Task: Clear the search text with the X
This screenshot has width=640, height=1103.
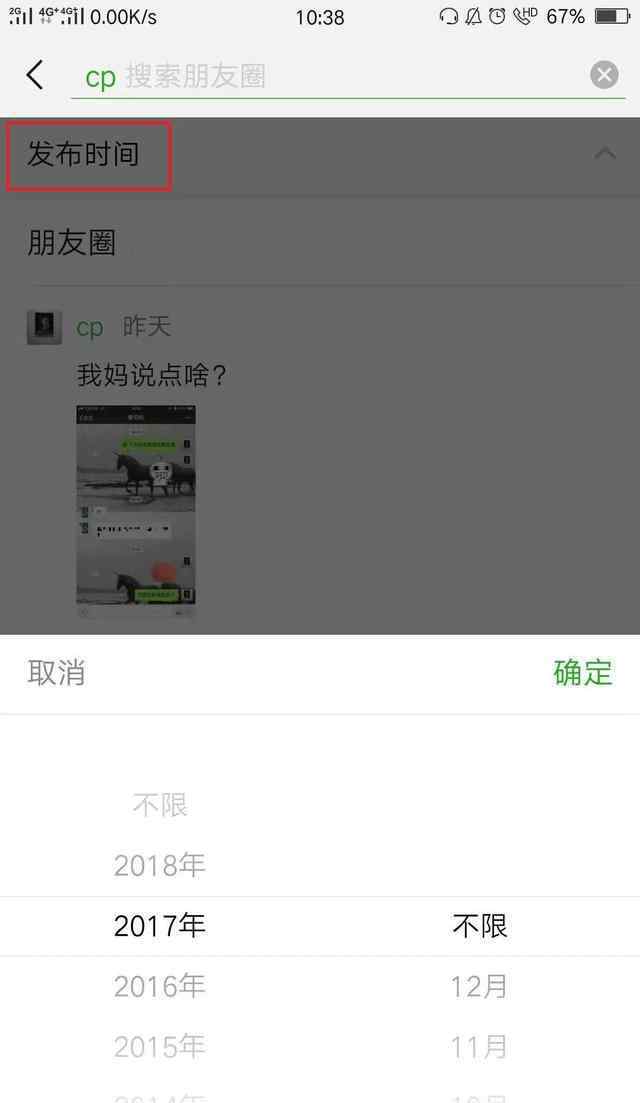Action: [x=604, y=75]
